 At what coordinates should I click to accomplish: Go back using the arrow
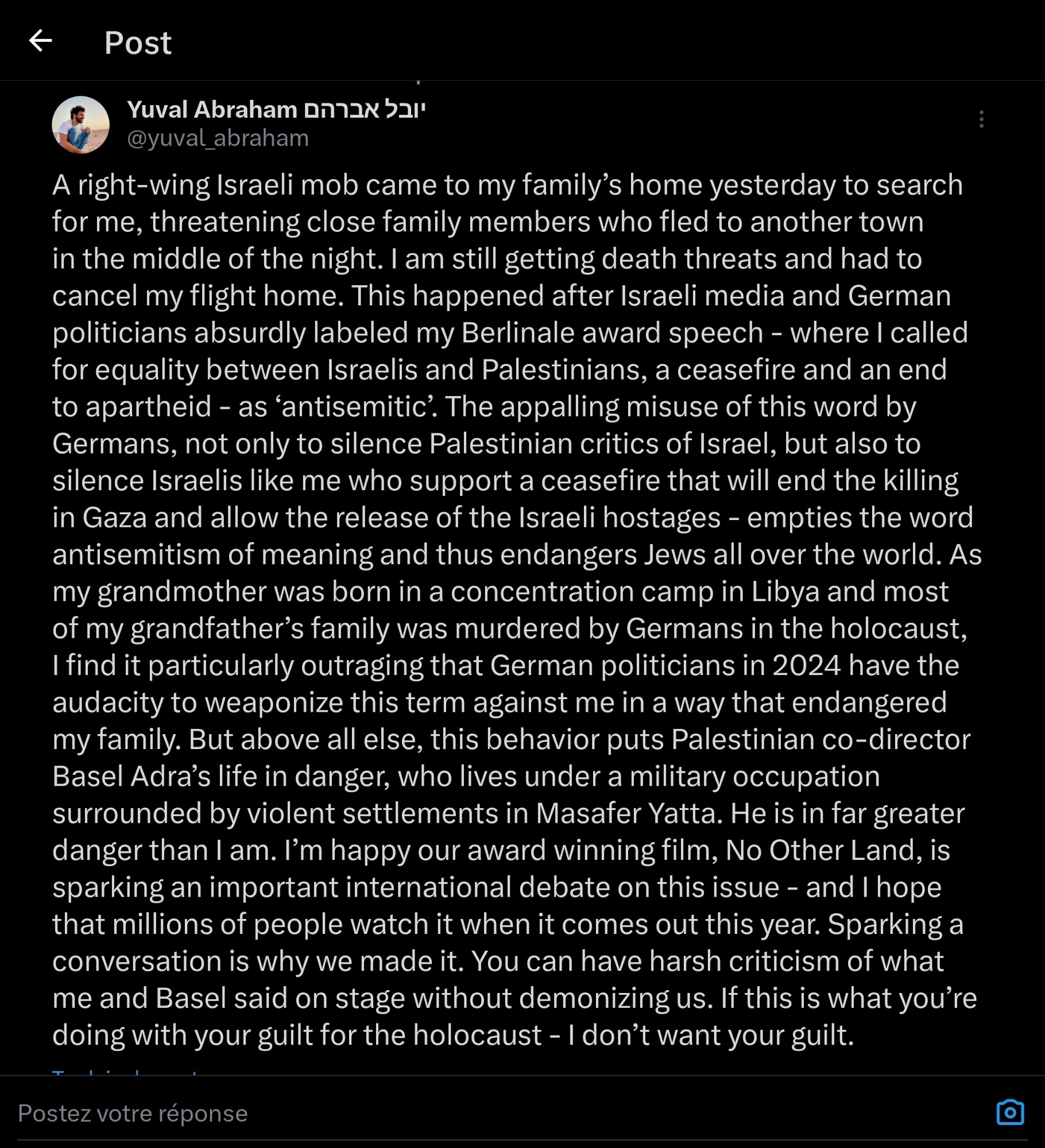(x=40, y=41)
